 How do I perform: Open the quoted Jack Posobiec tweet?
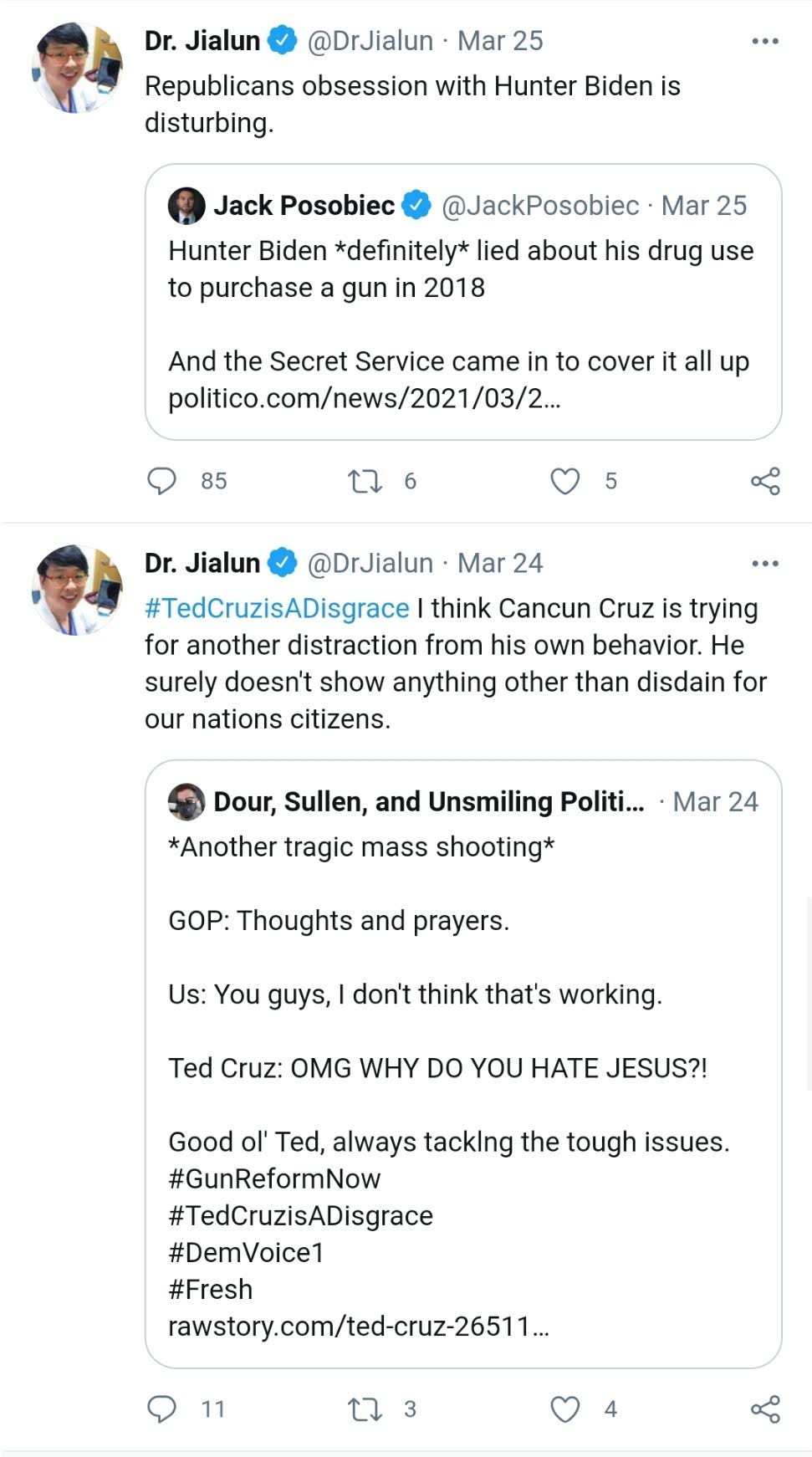[463, 302]
